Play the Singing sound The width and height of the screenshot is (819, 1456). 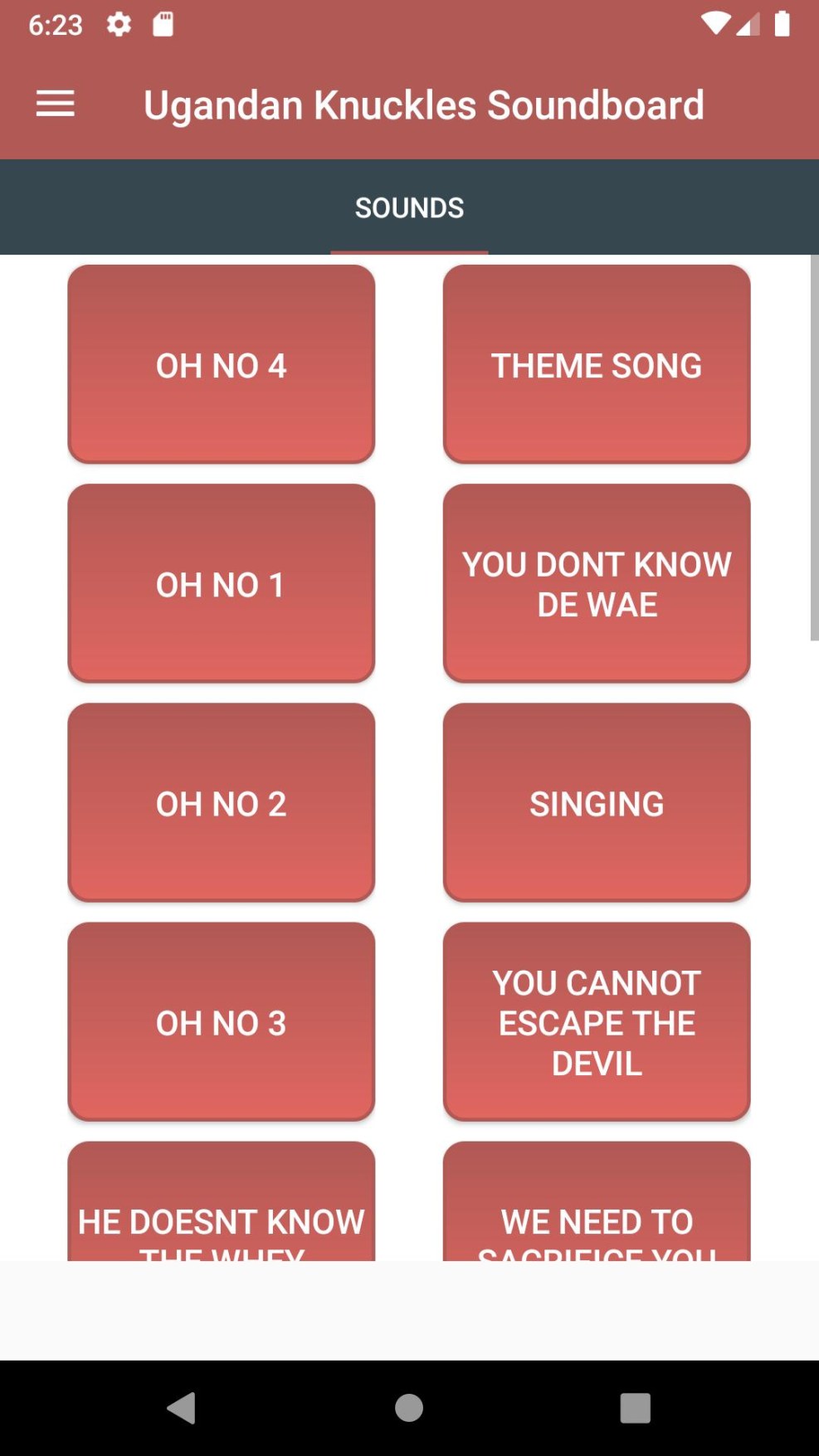596,802
